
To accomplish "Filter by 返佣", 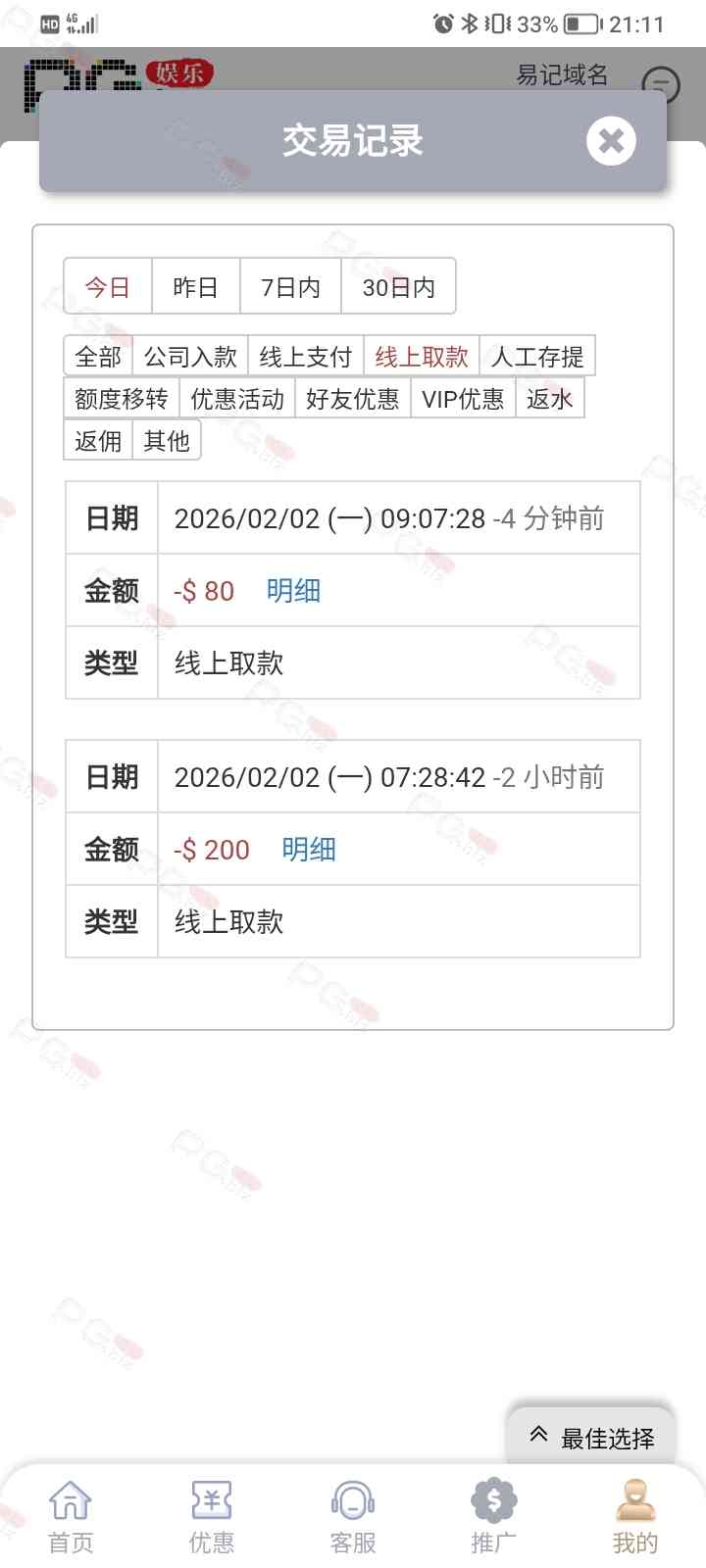I will pyautogui.click(x=98, y=441).
